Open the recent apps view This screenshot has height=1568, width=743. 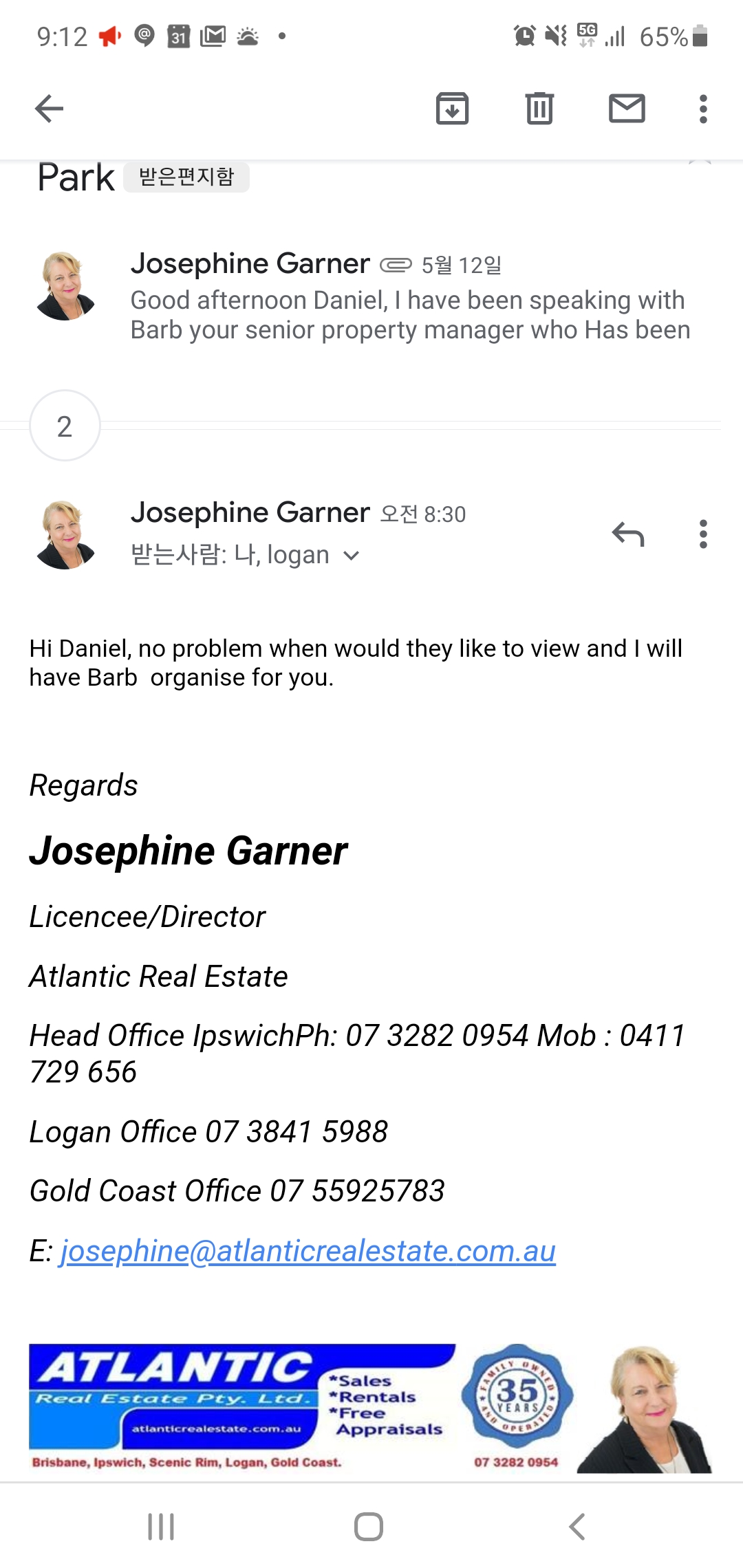(161, 1527)
